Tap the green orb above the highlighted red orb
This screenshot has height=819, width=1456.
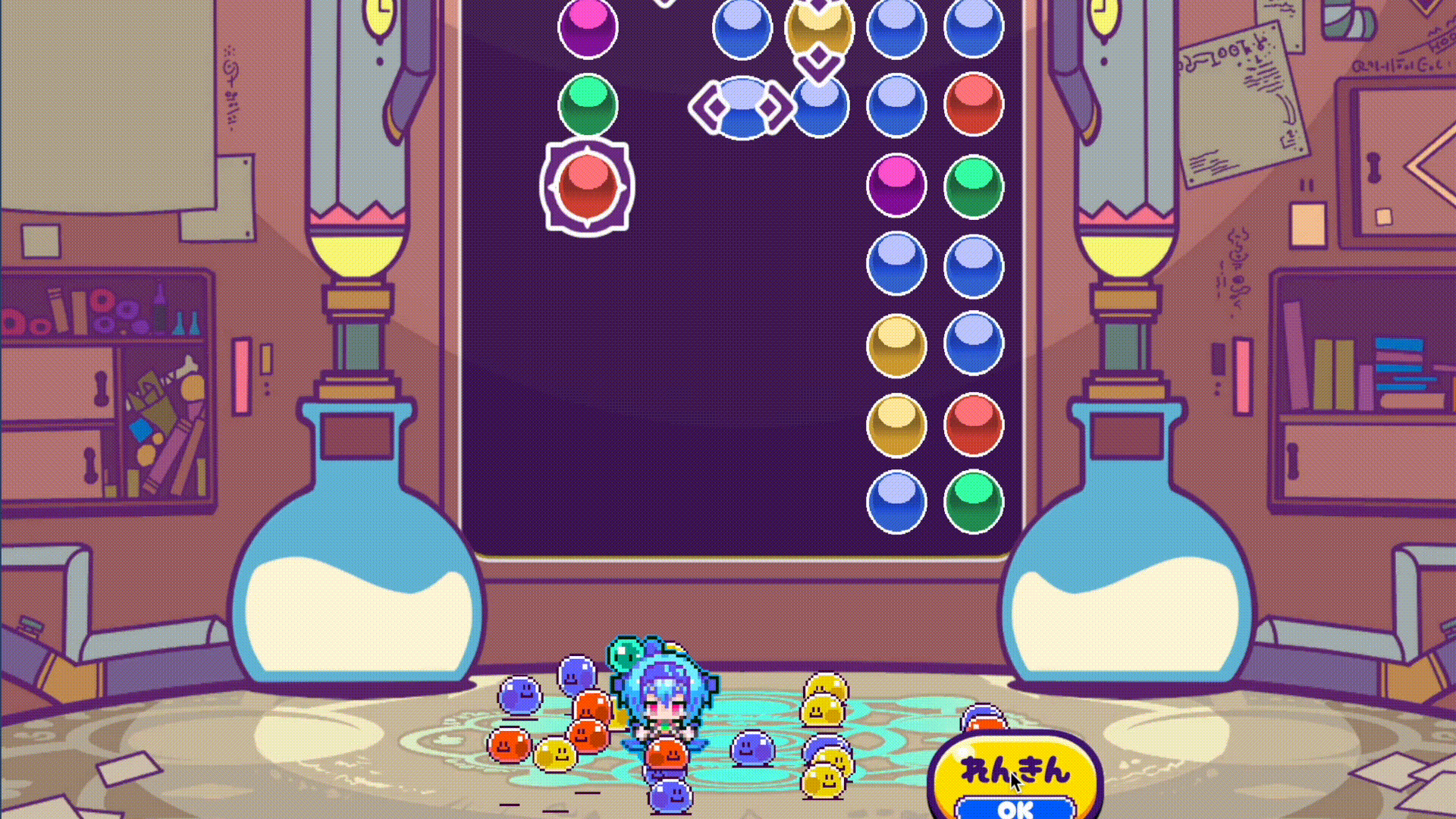click(588, 105)
